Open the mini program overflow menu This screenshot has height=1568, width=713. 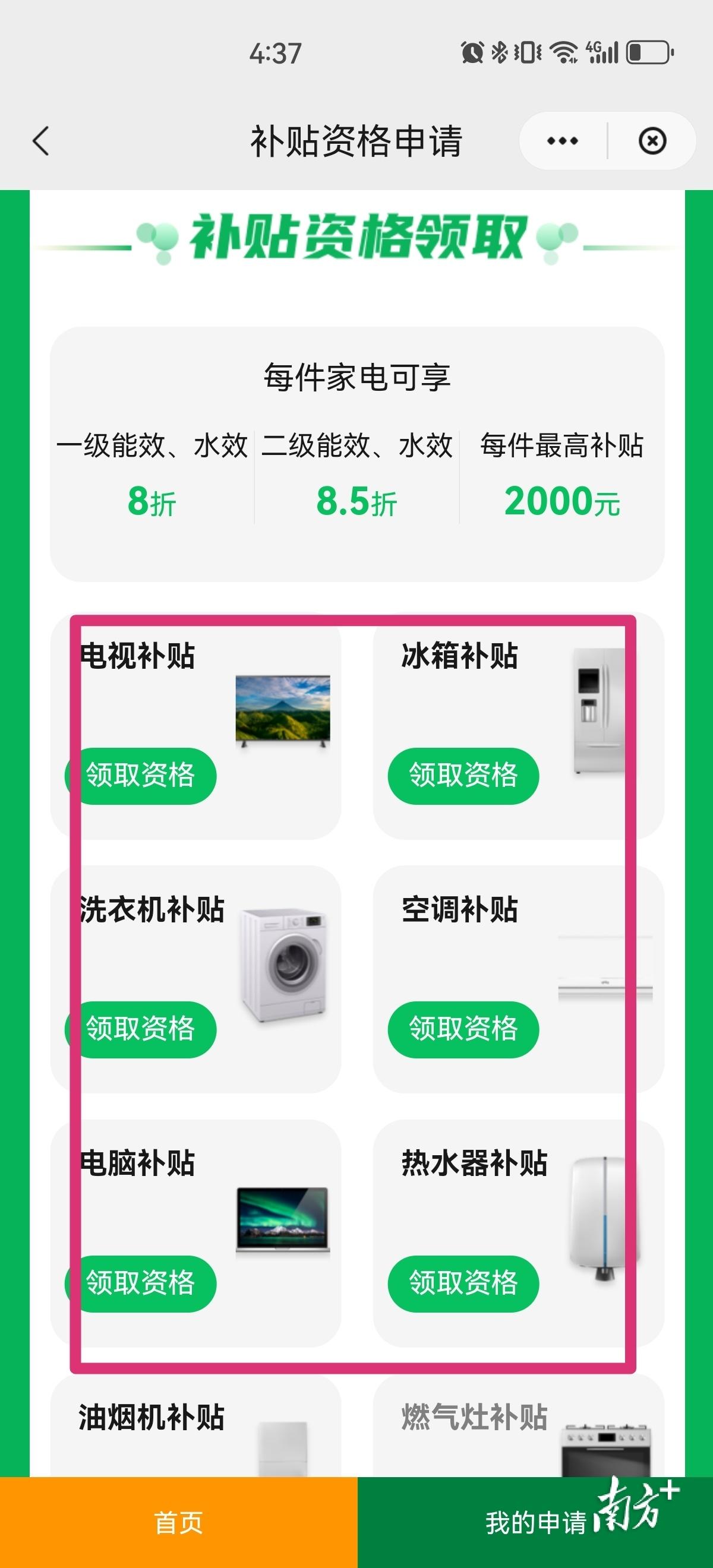click(x=562, y=141)
